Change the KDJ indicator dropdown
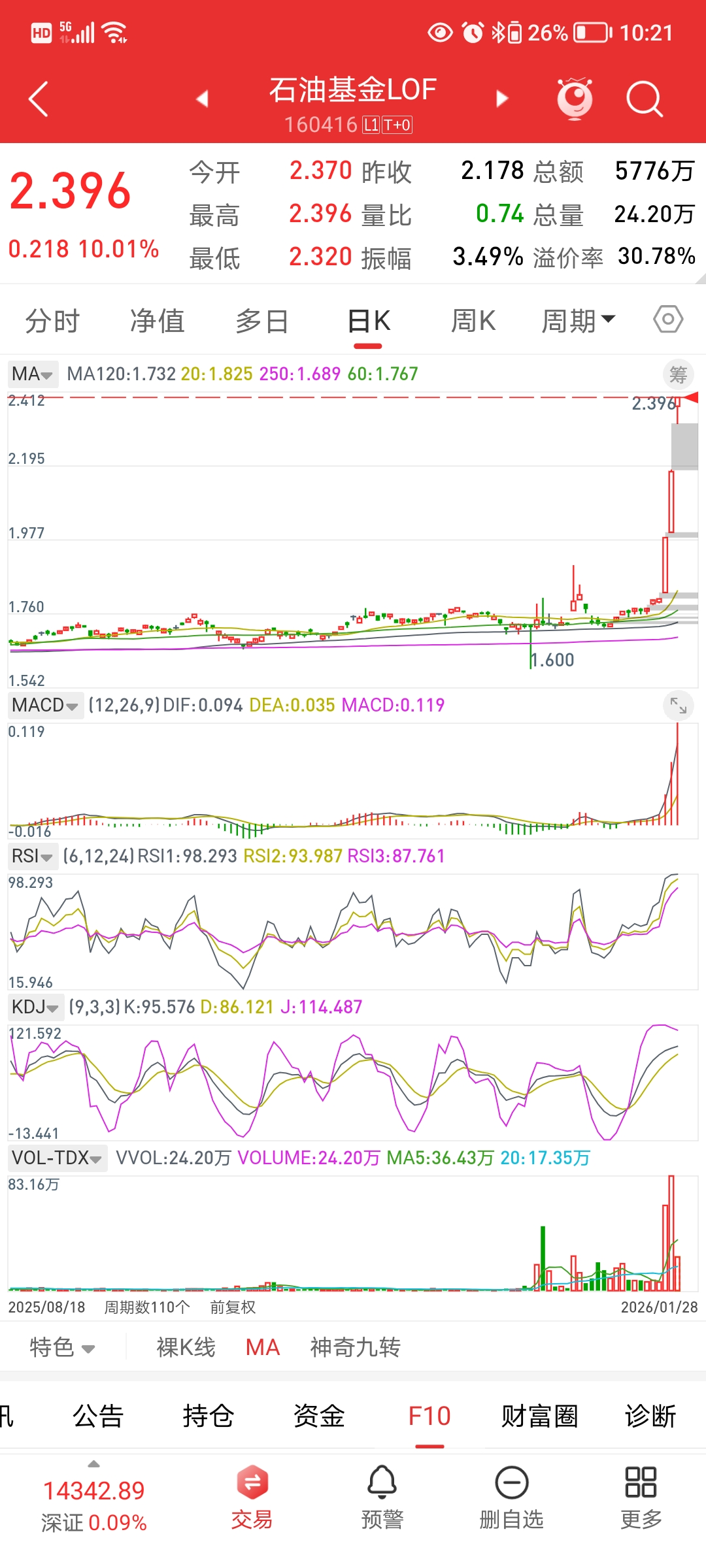 36,1007
